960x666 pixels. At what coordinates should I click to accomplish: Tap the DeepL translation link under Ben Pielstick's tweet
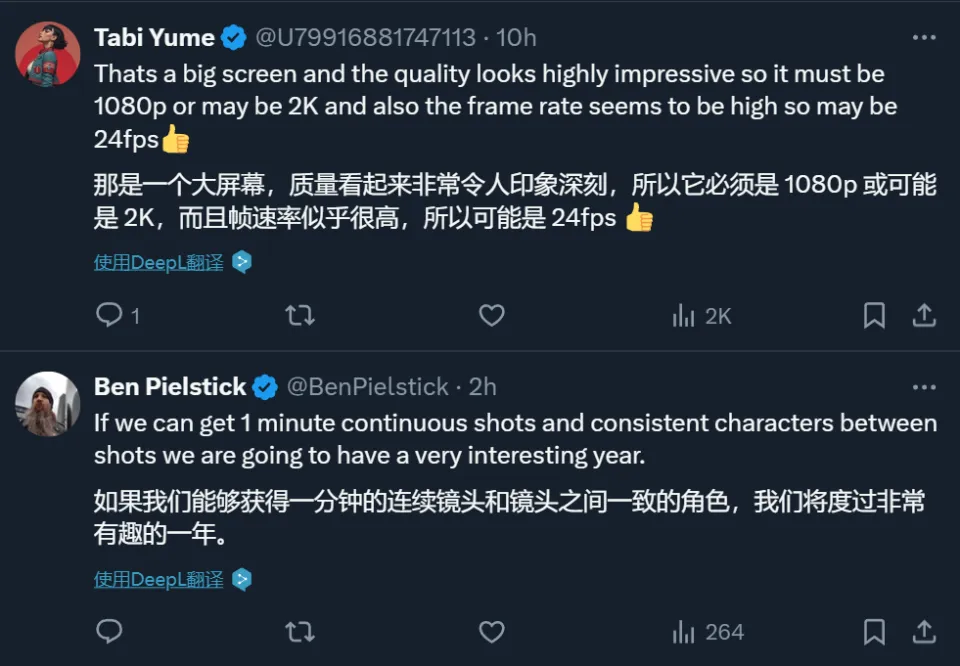(x=159, y=579)
